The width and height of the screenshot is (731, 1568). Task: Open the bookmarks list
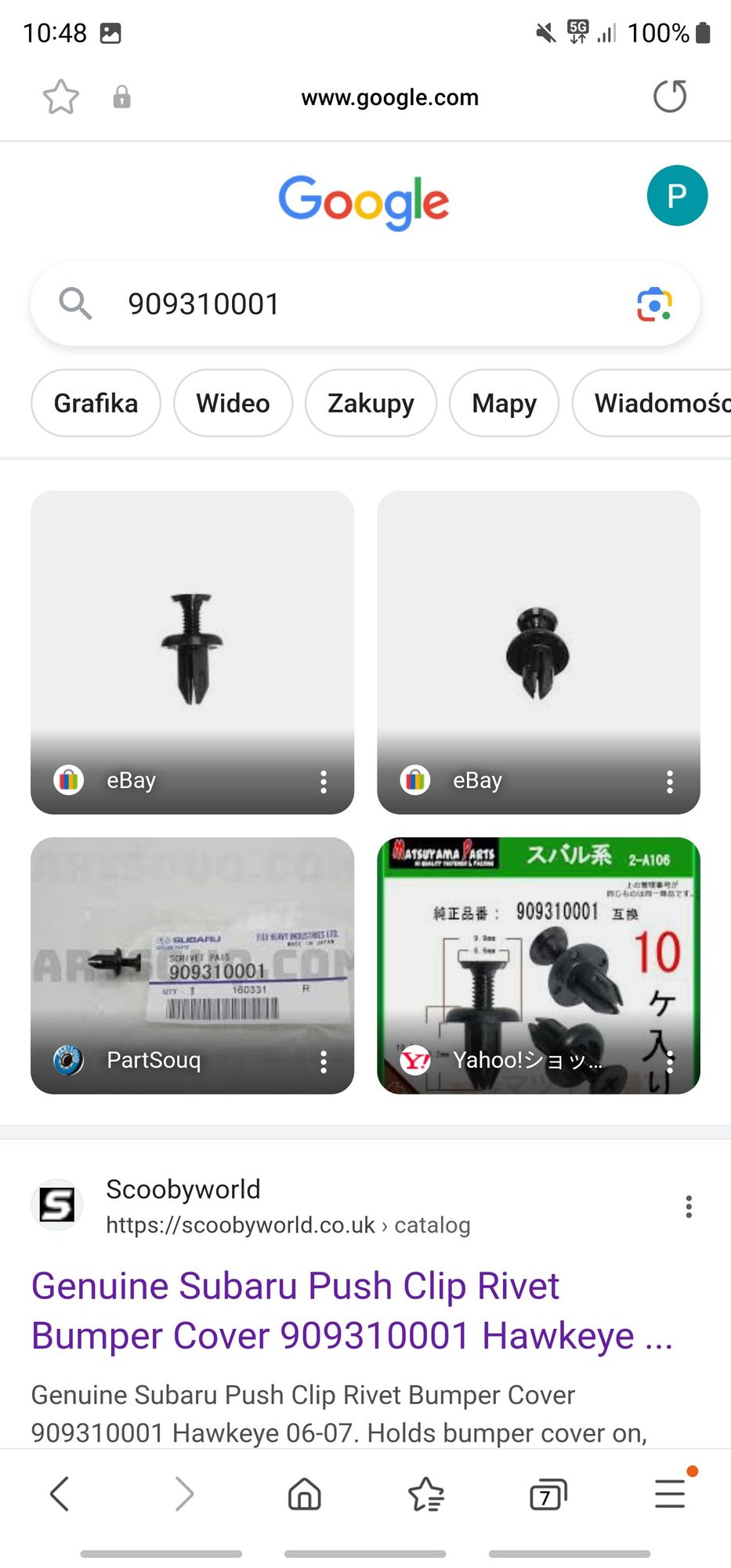(x=426, y=1494)
